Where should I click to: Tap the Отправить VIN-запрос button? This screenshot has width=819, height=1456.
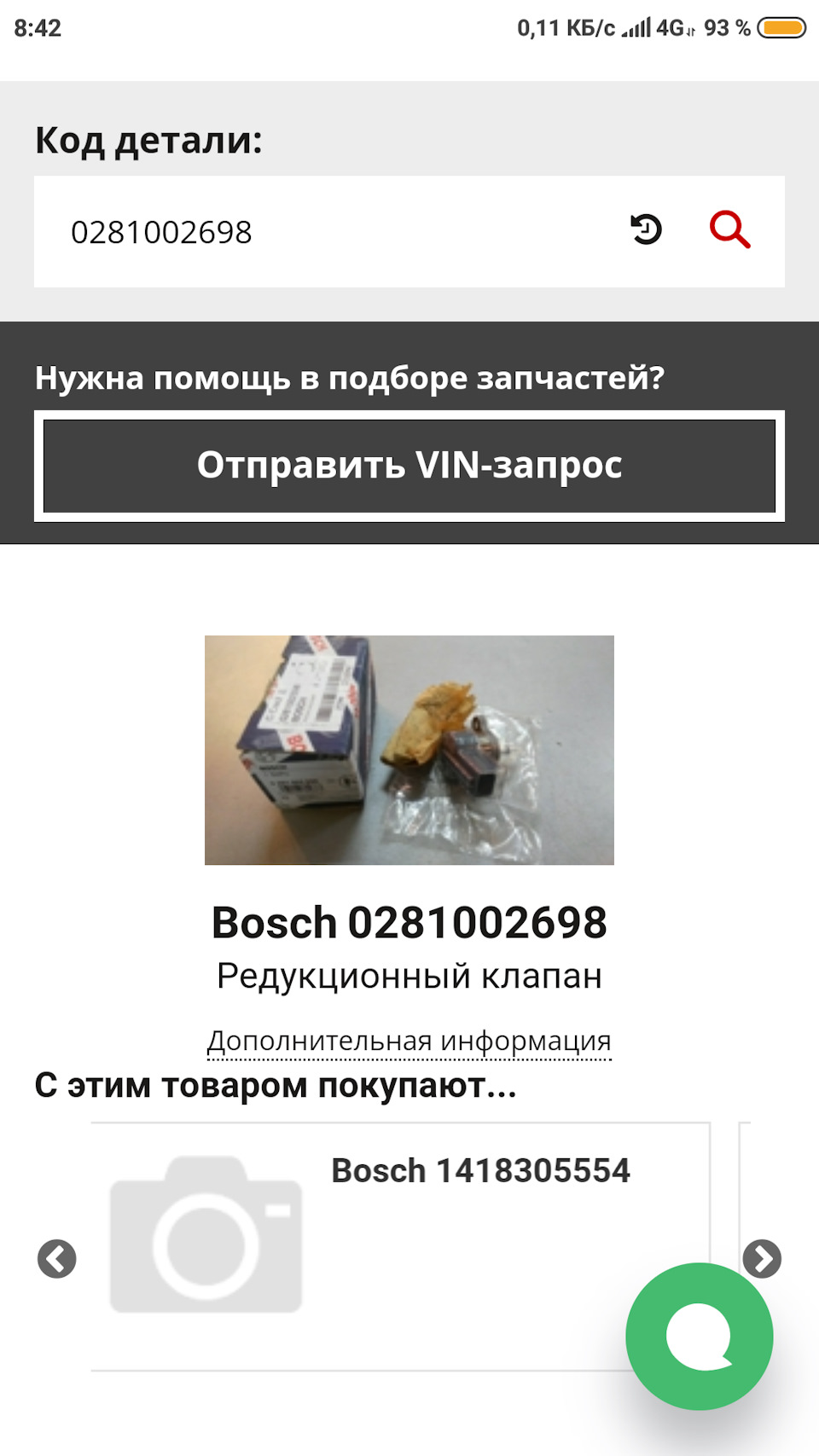[409, 466]
